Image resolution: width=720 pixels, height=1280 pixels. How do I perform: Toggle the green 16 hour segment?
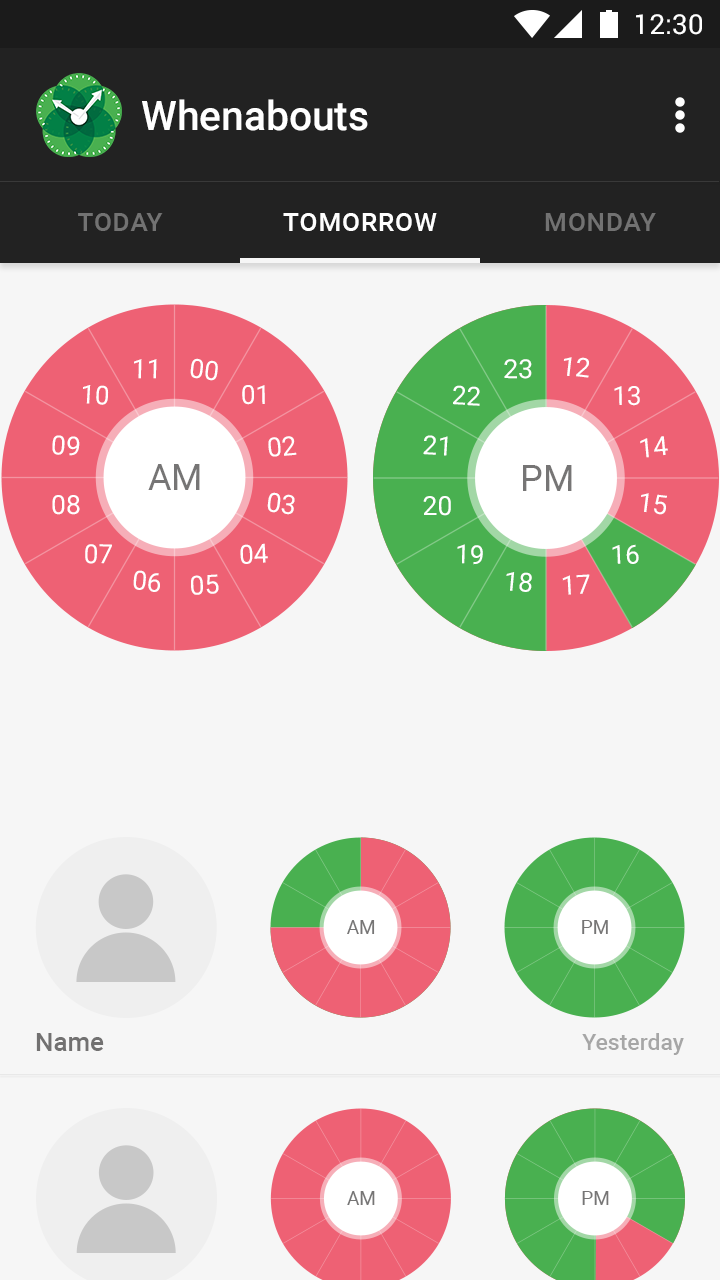click(627, 556)
